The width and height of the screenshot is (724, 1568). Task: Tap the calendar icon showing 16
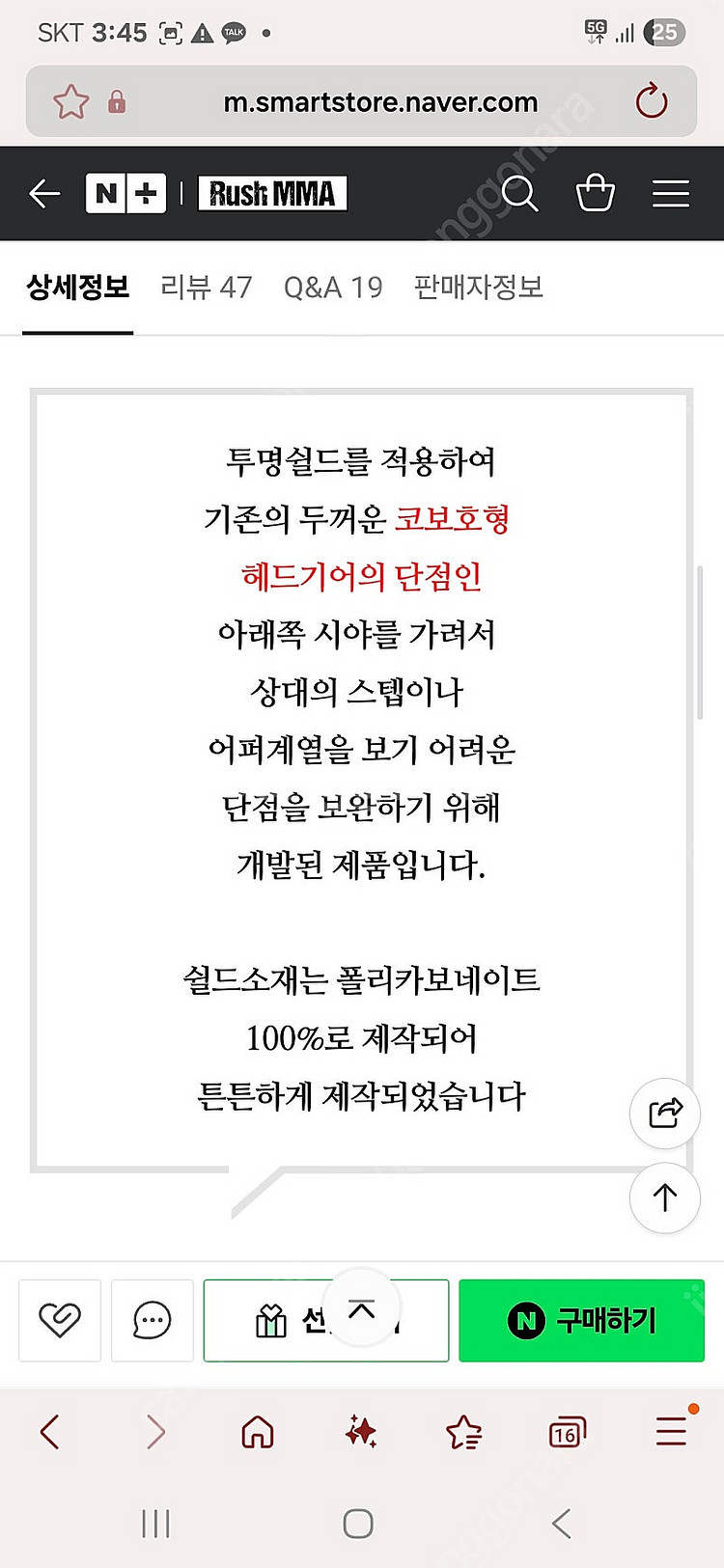566,1432
